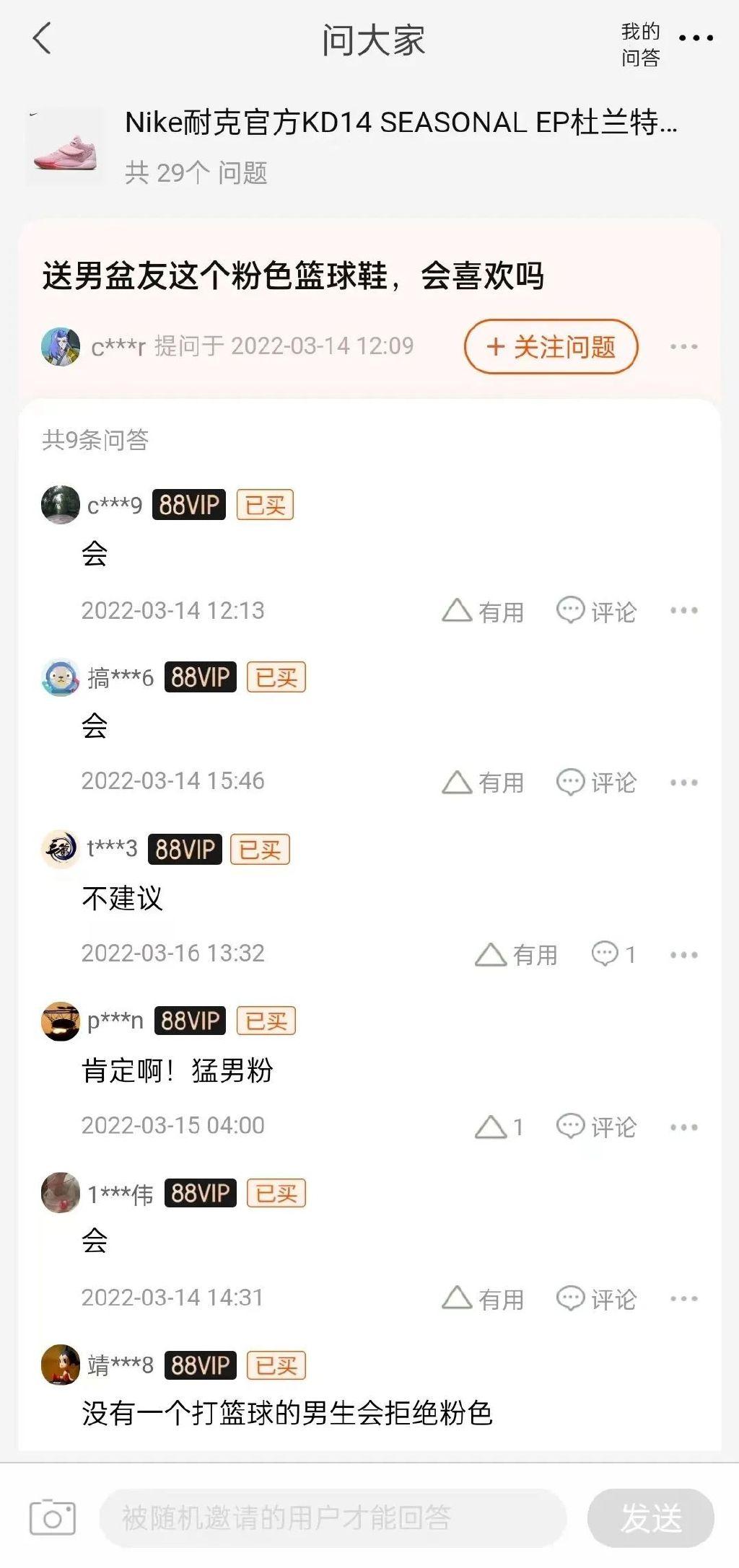Mark 搞***6's answer as 有用
The width and height of the screenshot is (739, 1568).
coord(483,783)
